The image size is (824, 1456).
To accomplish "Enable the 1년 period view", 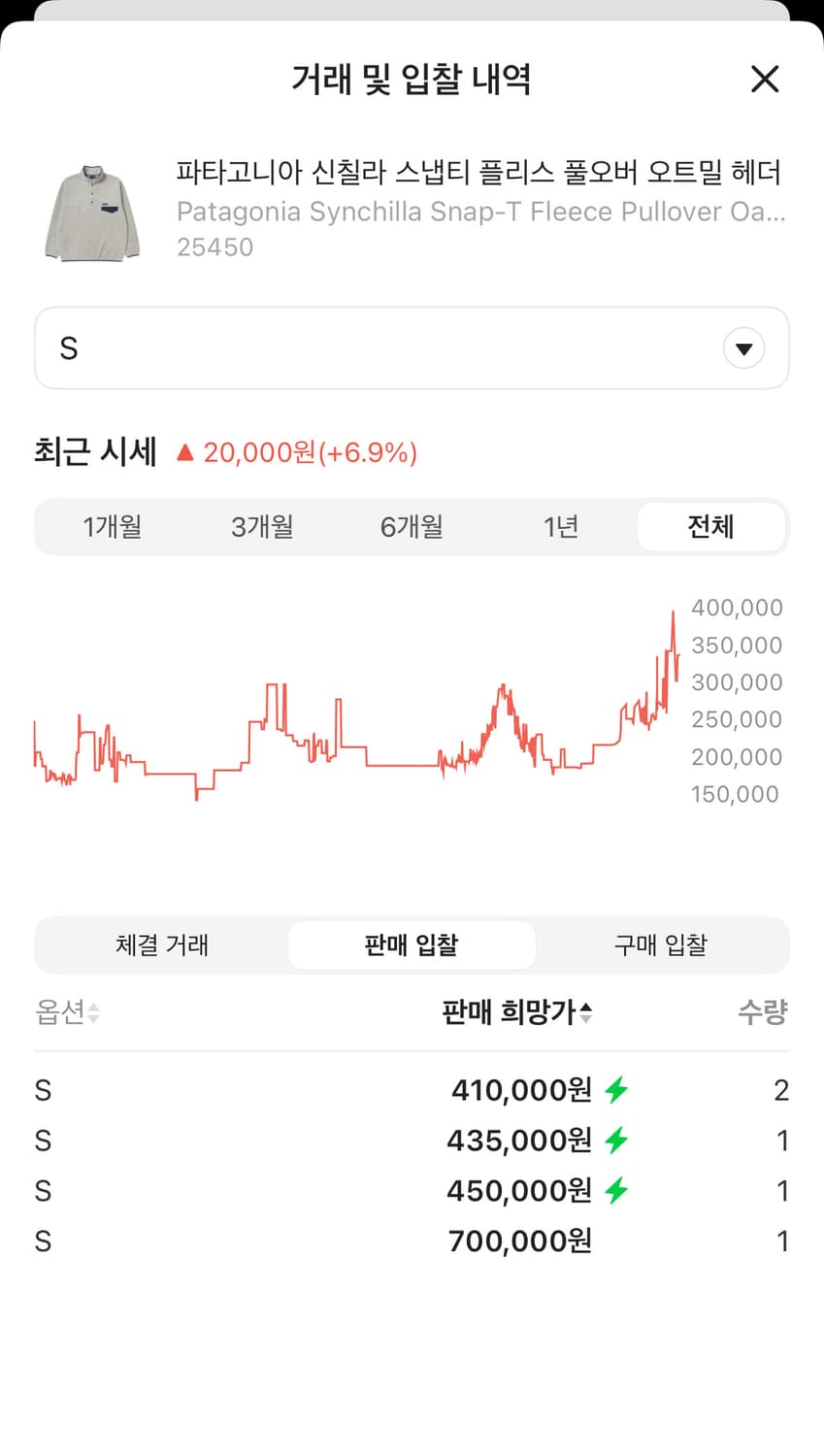I will pyautogui.click(x=561, y=526).
